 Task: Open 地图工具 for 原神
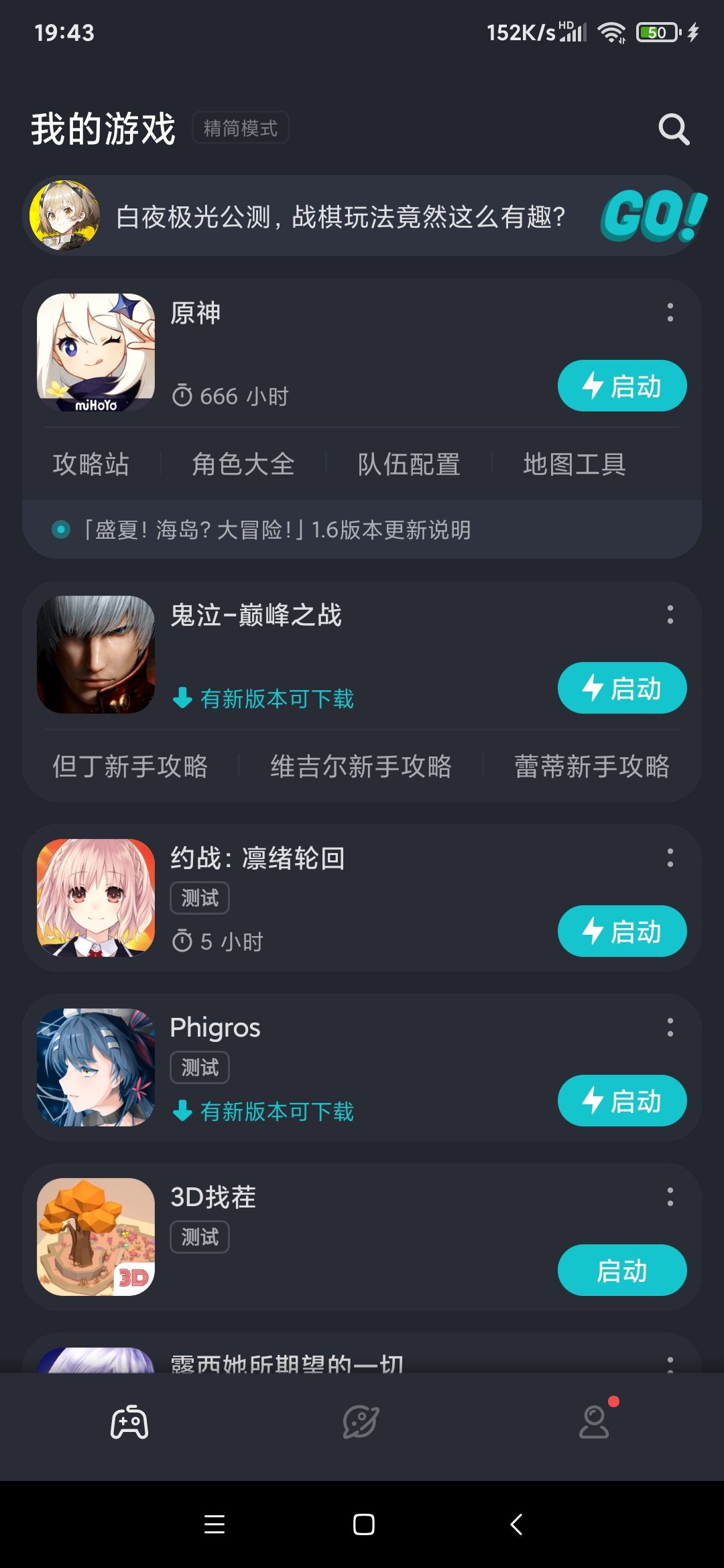tap(575, 464)
